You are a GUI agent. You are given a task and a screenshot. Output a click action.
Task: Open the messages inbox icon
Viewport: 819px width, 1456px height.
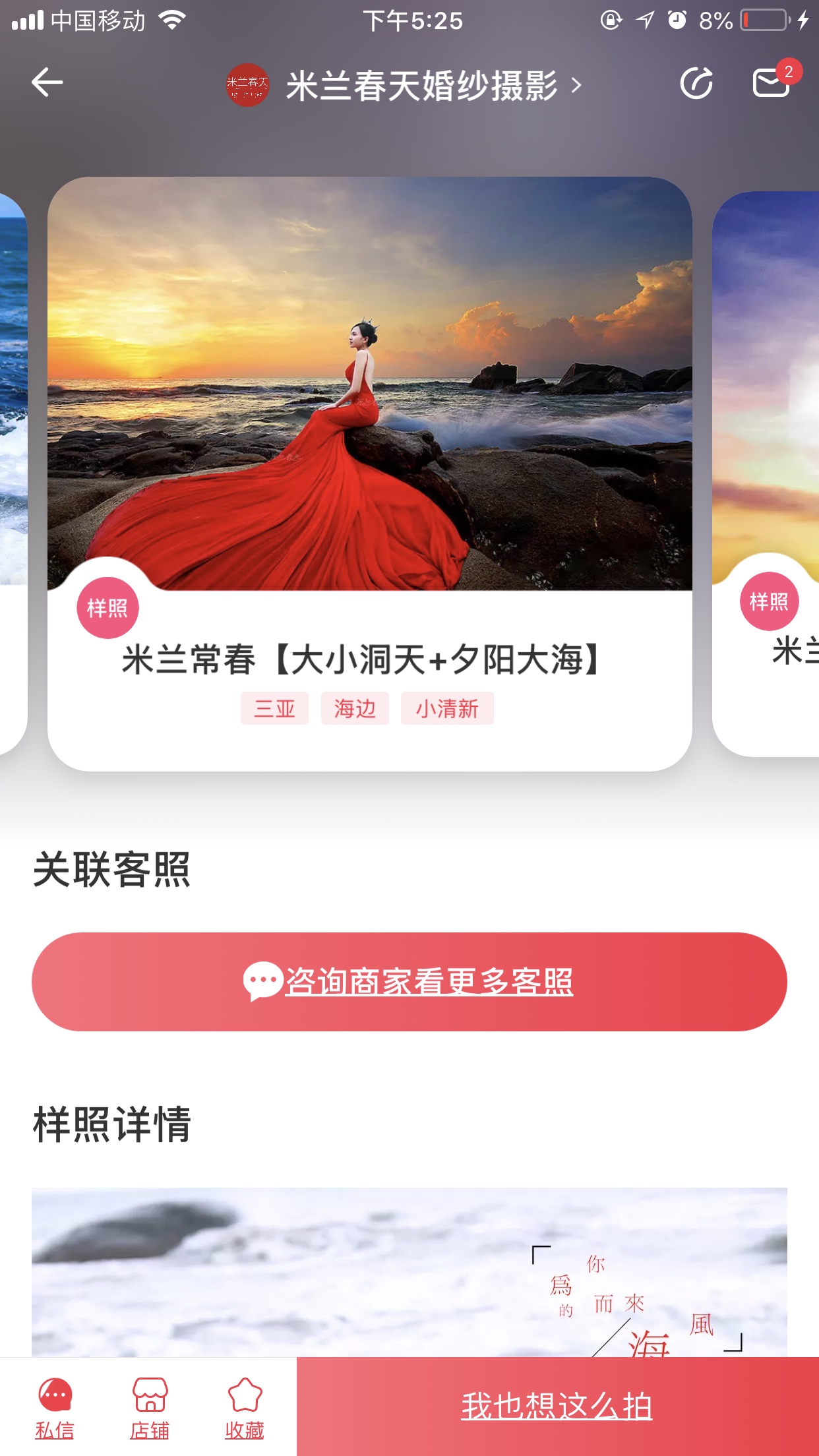(772, 82)
